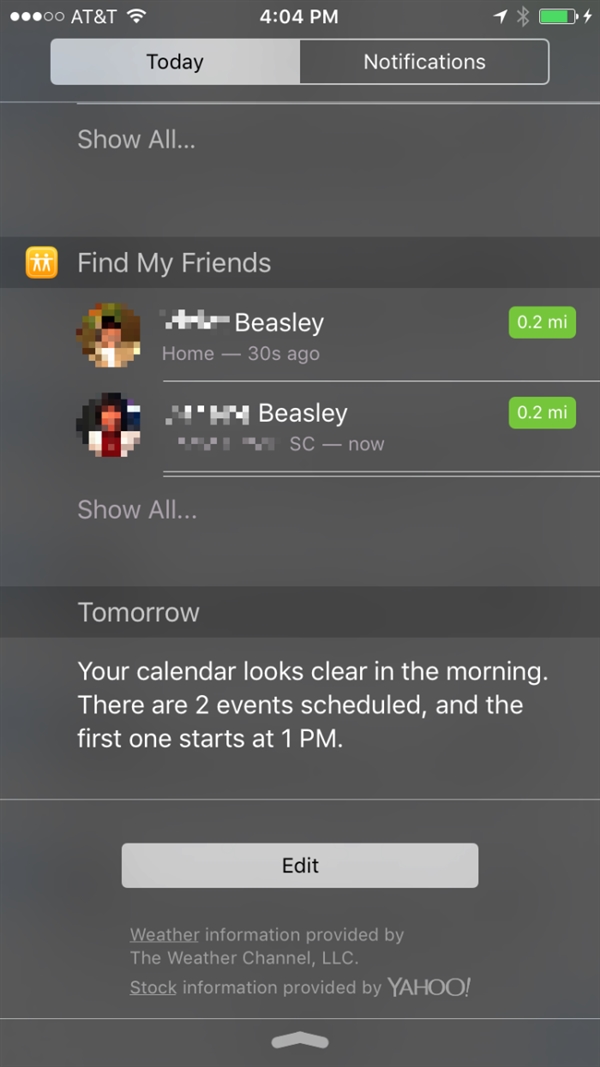600x1067 pixels.
Task: Switch to the Notifications tab
Action: click(x=424, y=62)
